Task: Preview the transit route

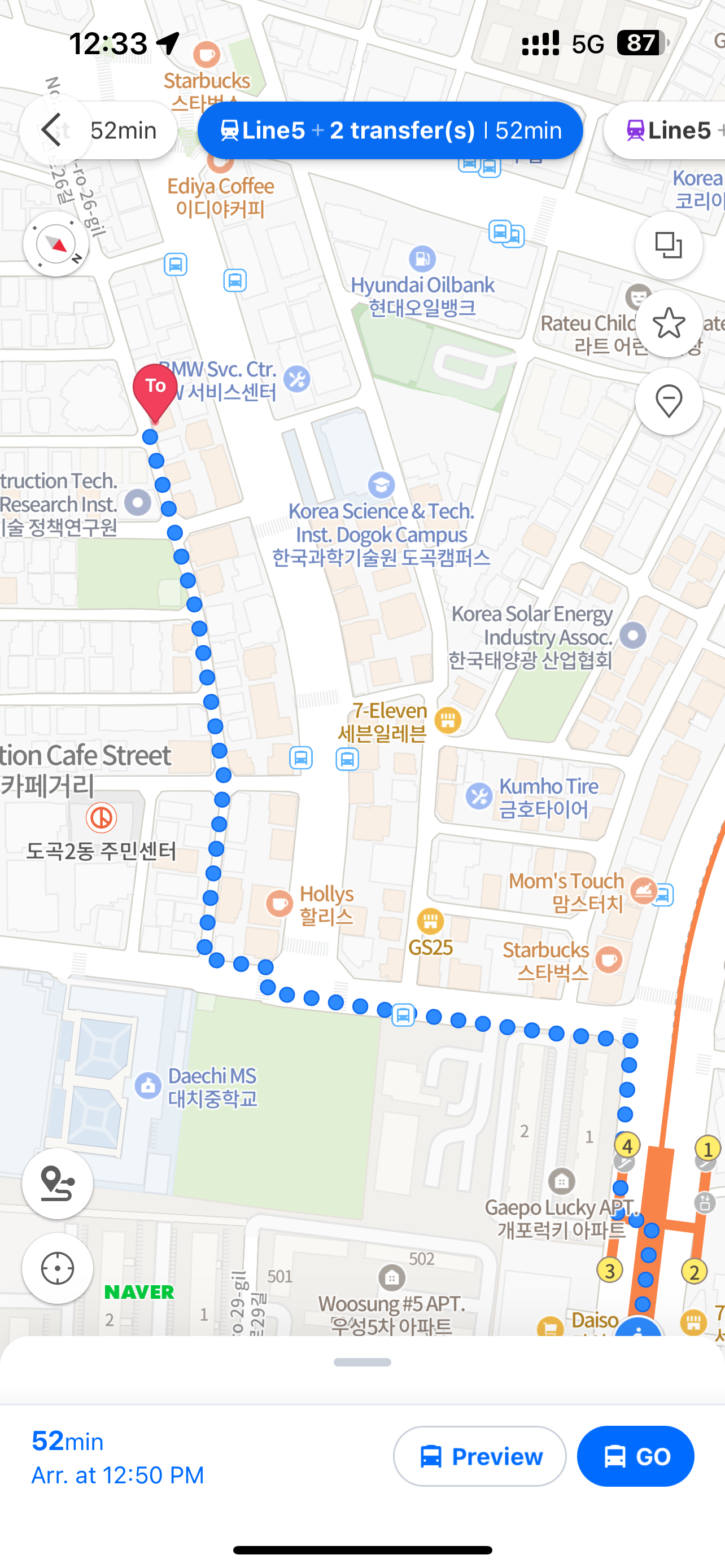Action: coord(479,1456)
